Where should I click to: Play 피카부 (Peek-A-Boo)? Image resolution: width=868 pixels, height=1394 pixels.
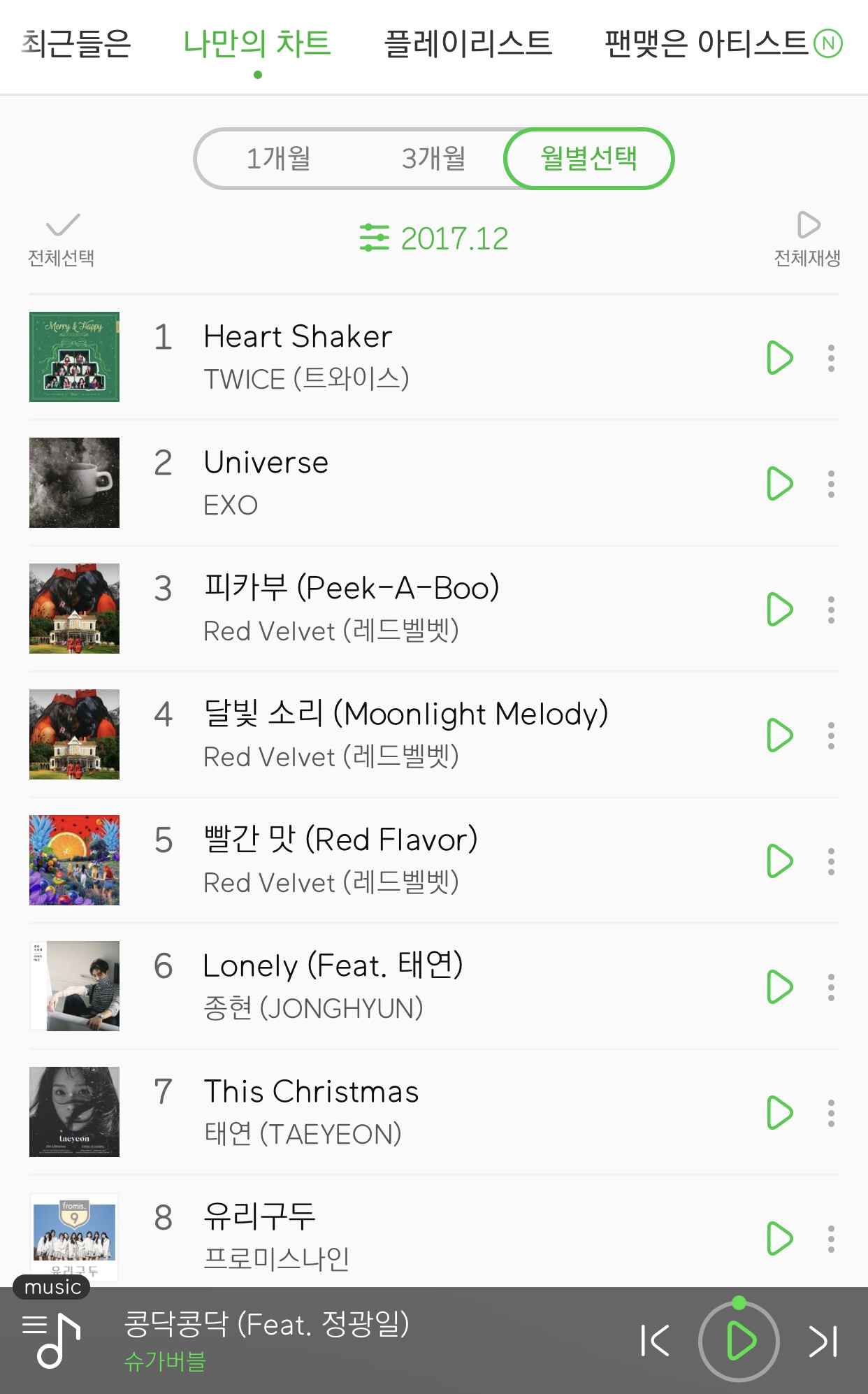pos(779,610)
